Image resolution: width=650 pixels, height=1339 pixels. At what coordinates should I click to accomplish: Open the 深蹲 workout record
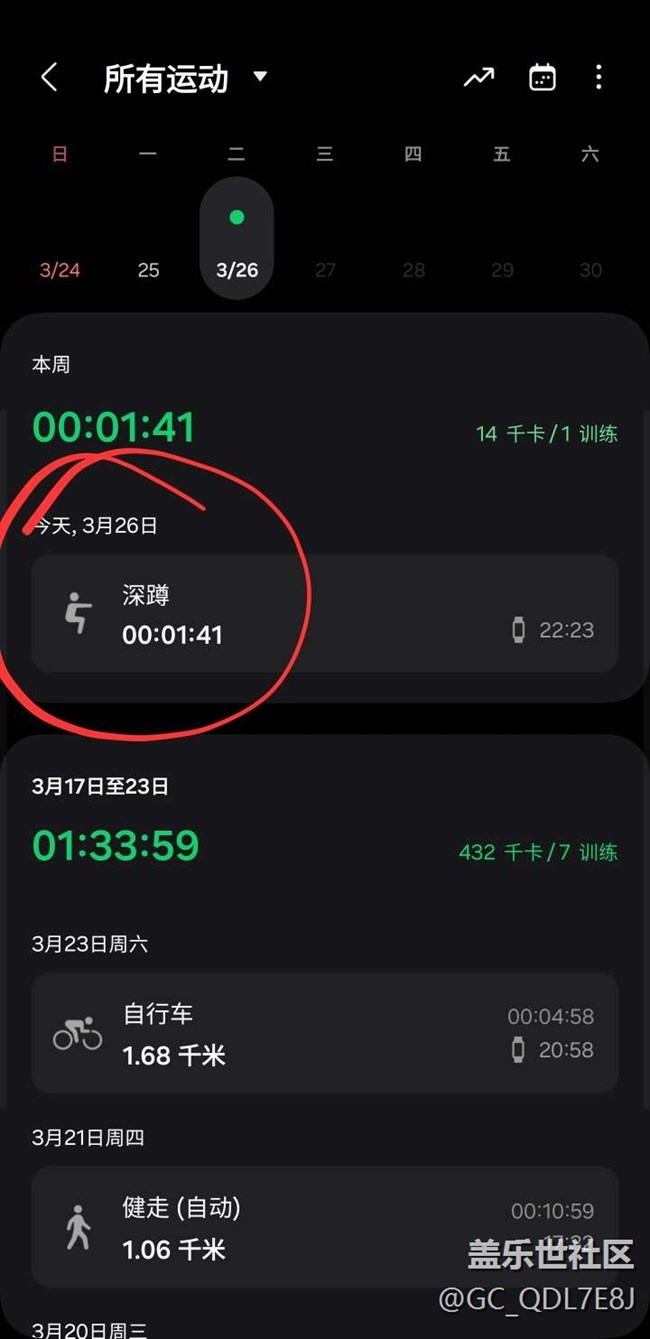pos(325,613)
